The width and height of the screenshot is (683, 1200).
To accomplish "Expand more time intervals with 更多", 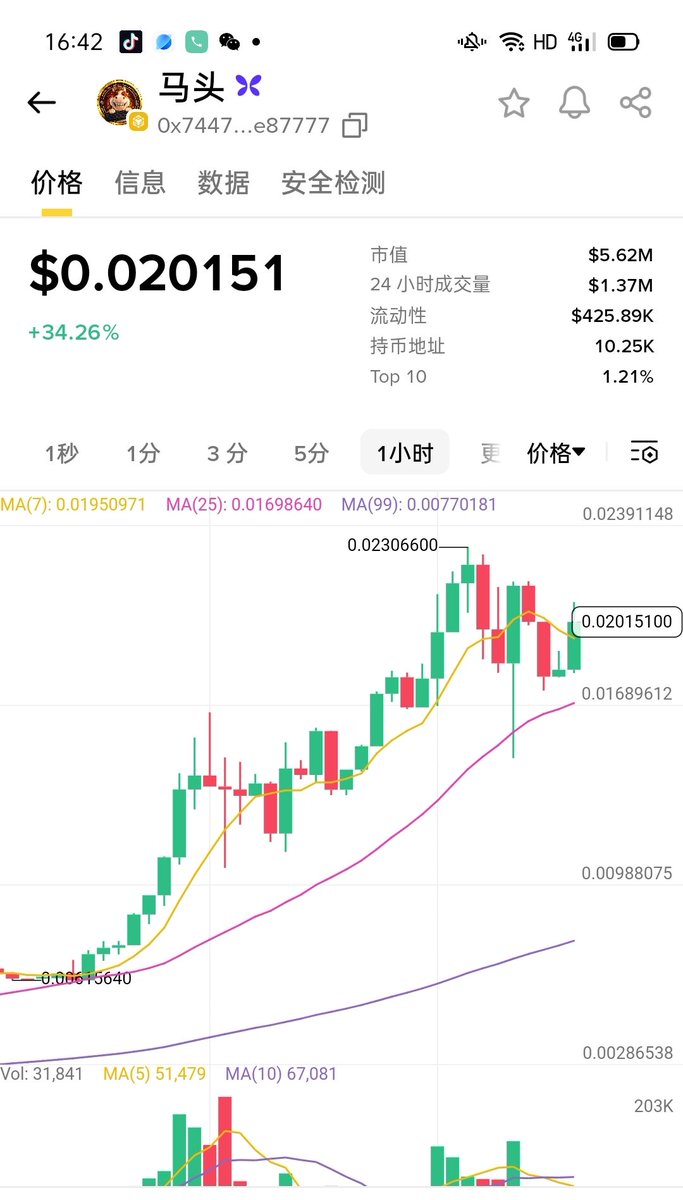I will (x=490, y=453).
